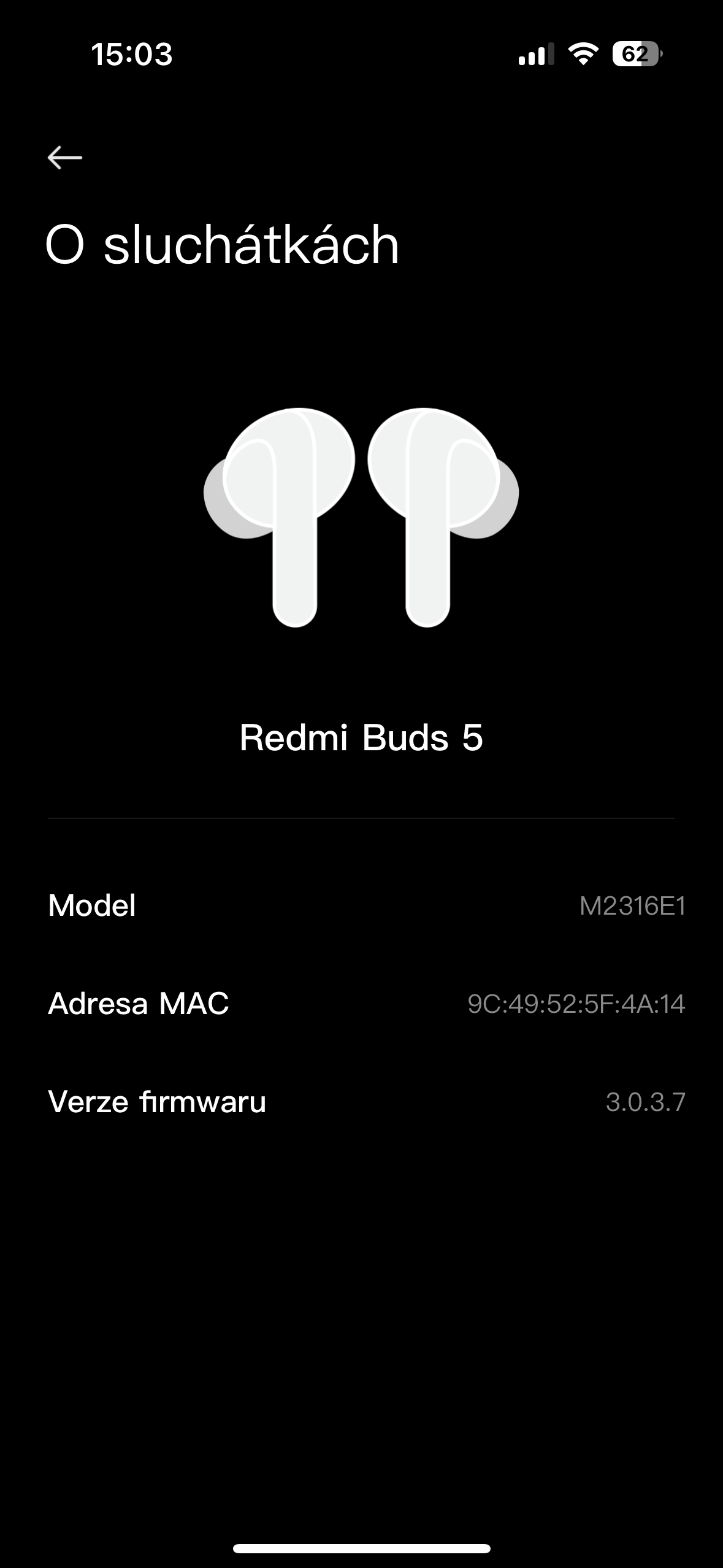Tap the Adresa MAC row
723x1568 pixels.
point(362,1005)
